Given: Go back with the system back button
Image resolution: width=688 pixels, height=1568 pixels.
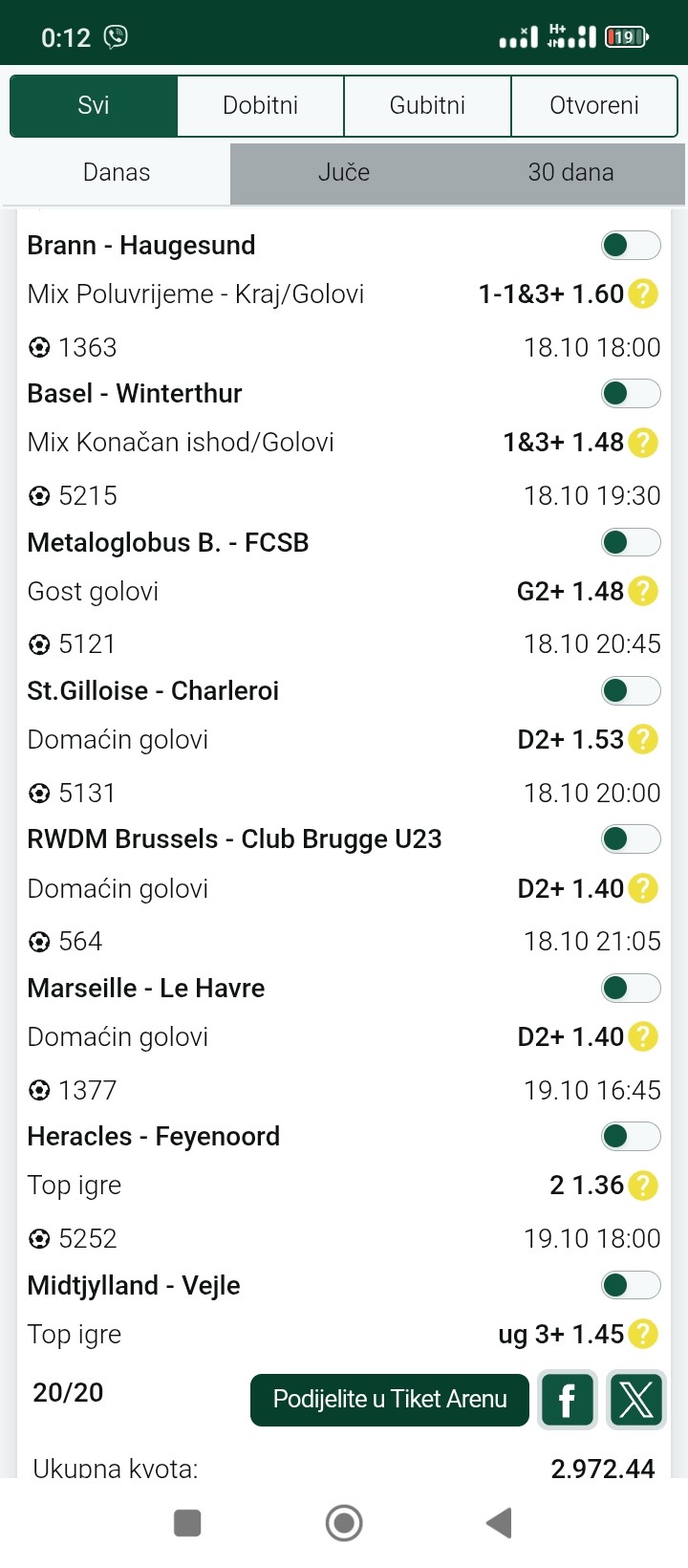Looking at the screenshot, I should tap(499, 1523).
